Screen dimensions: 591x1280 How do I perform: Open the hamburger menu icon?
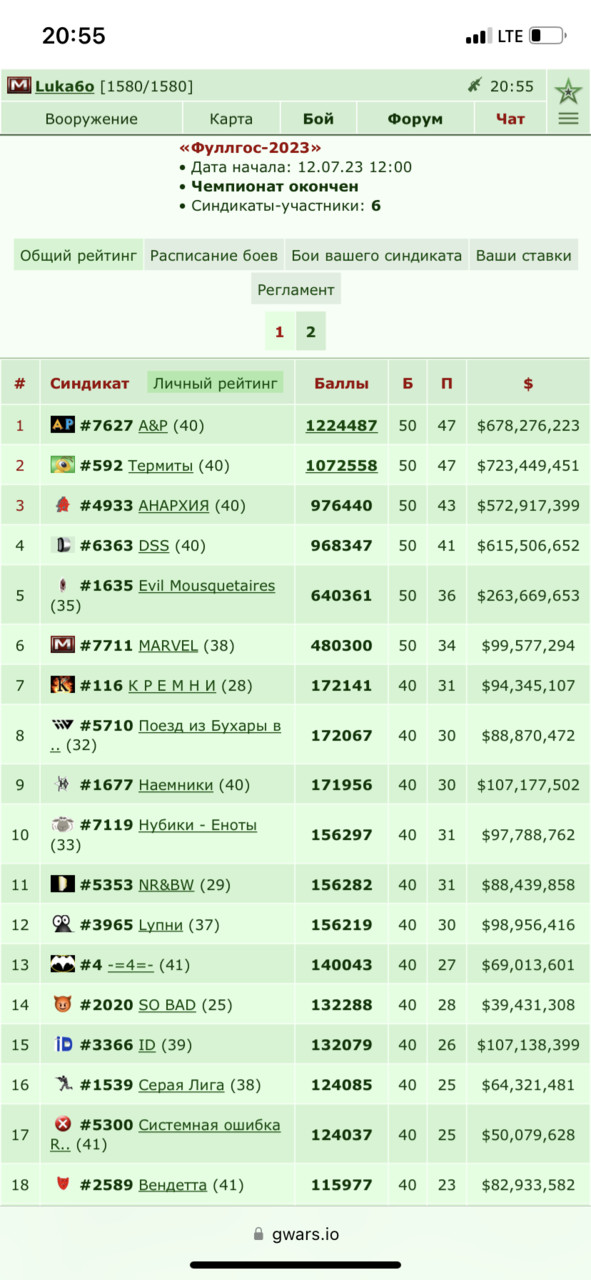click(x=568, y=119)
